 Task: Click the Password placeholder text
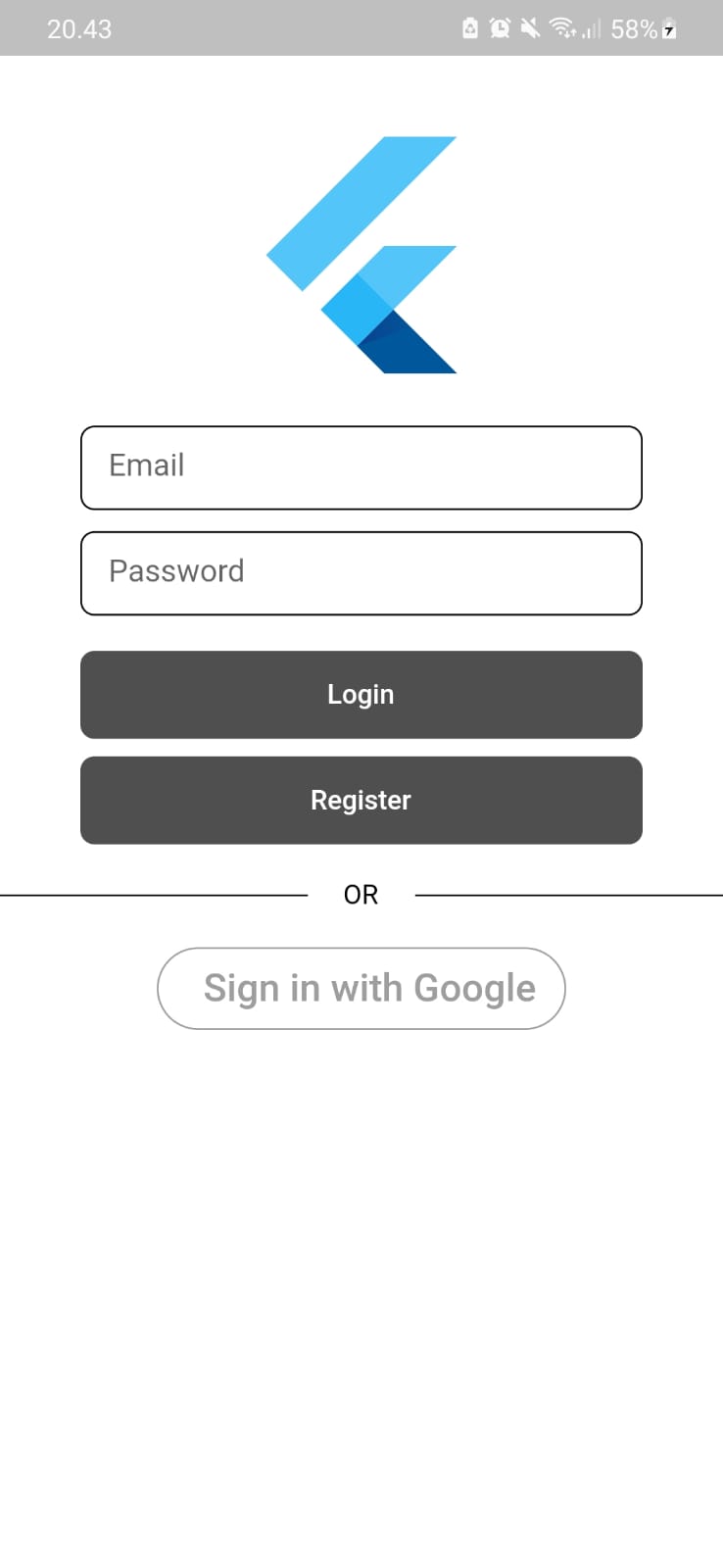point(177,571)
